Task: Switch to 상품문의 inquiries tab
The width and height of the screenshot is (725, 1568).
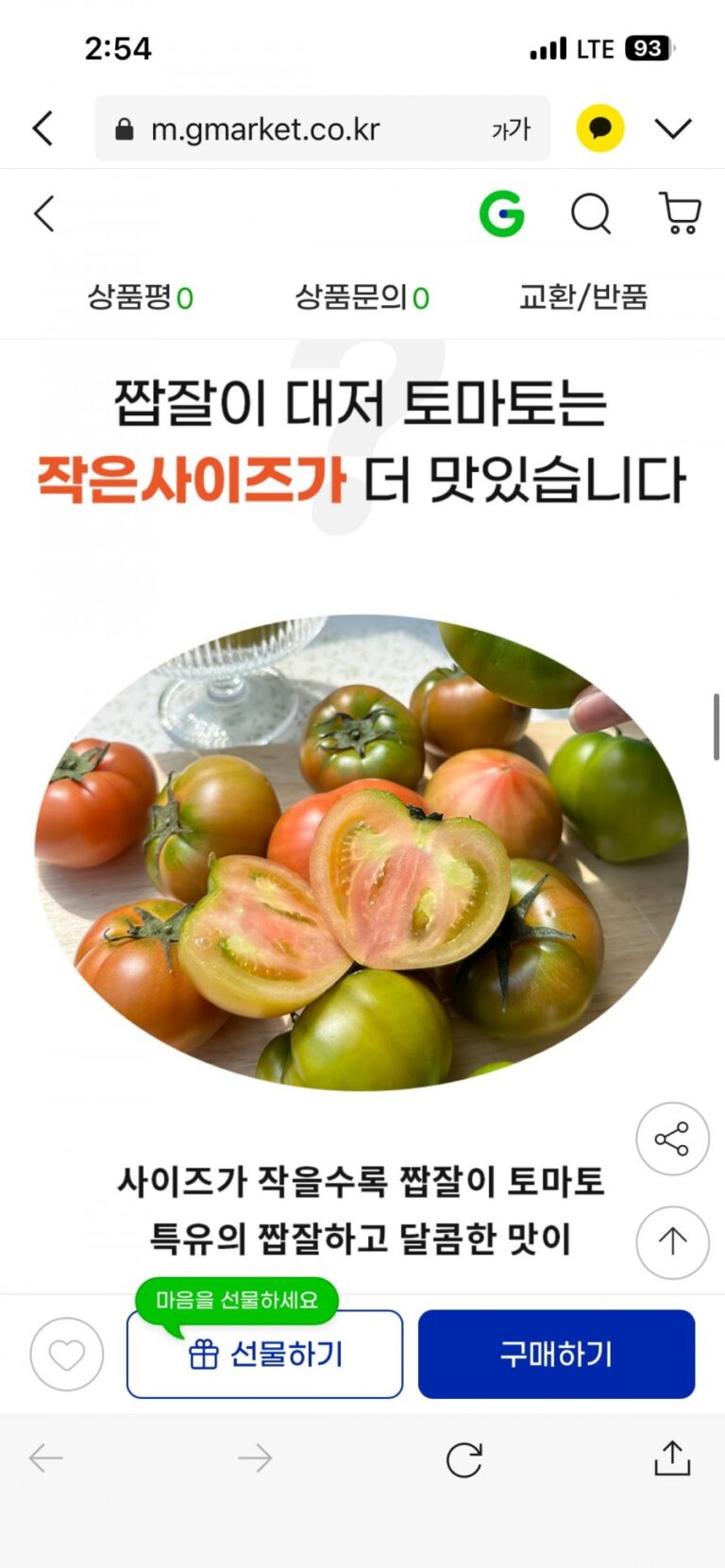Action: pyautogui.click(x=362, y=297)
